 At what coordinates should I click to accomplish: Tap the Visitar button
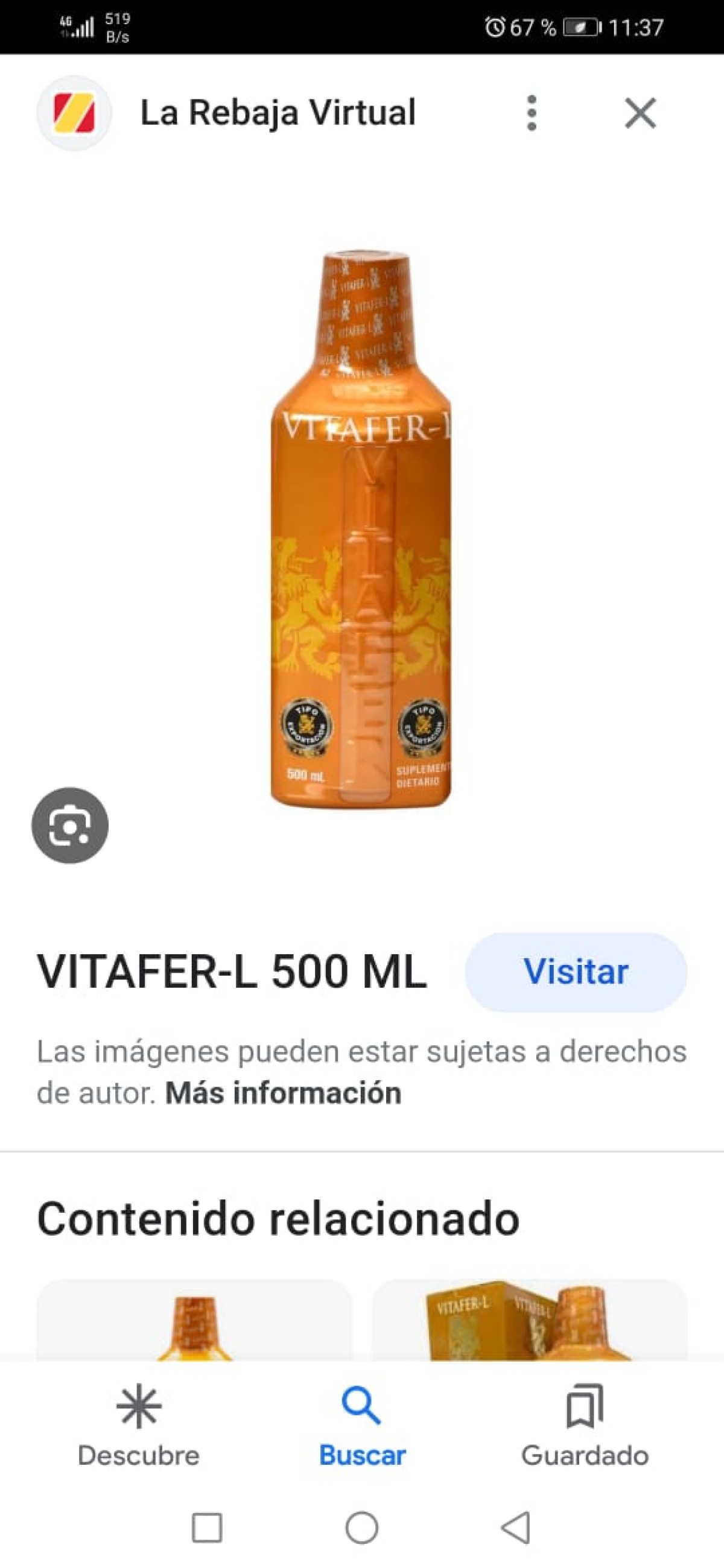pyautogui.click(x=576, y=972)
